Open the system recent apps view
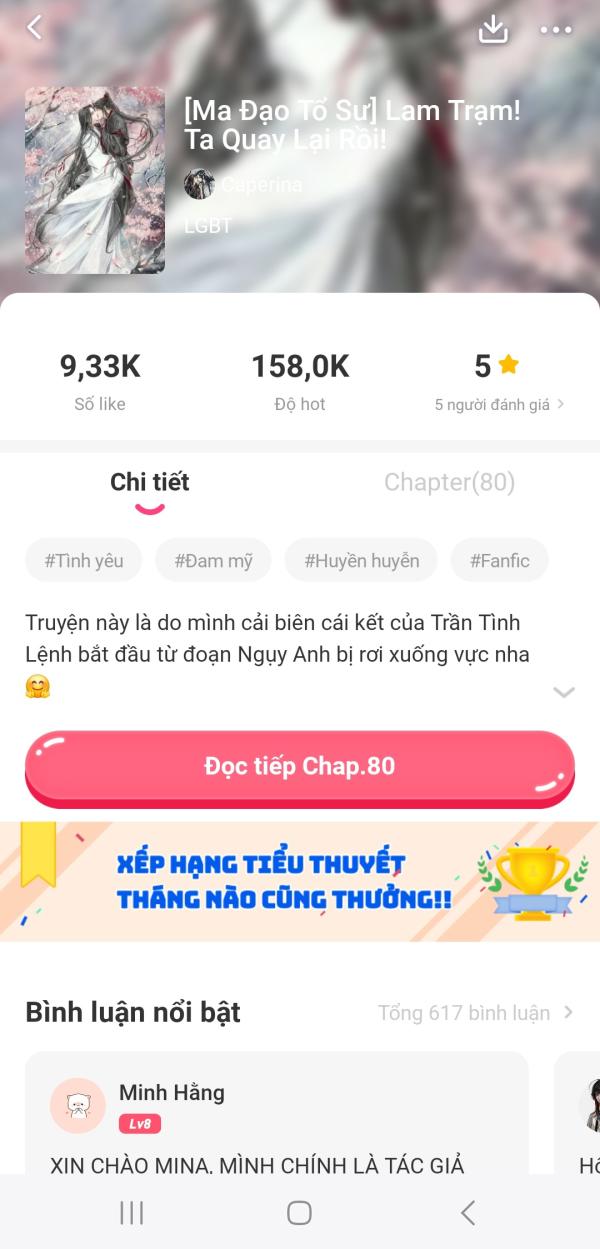 pos(132,1213)
